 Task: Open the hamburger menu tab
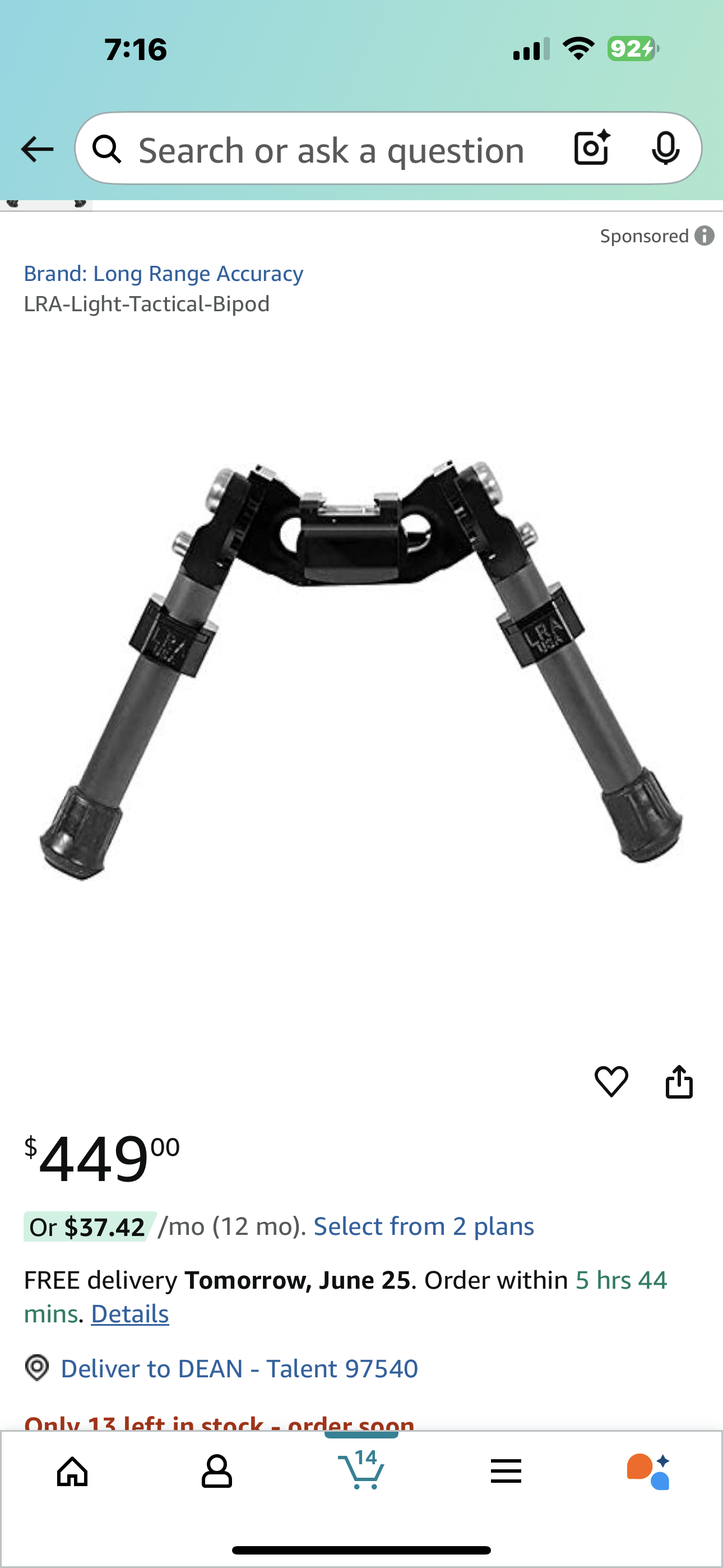[506, 1472]
